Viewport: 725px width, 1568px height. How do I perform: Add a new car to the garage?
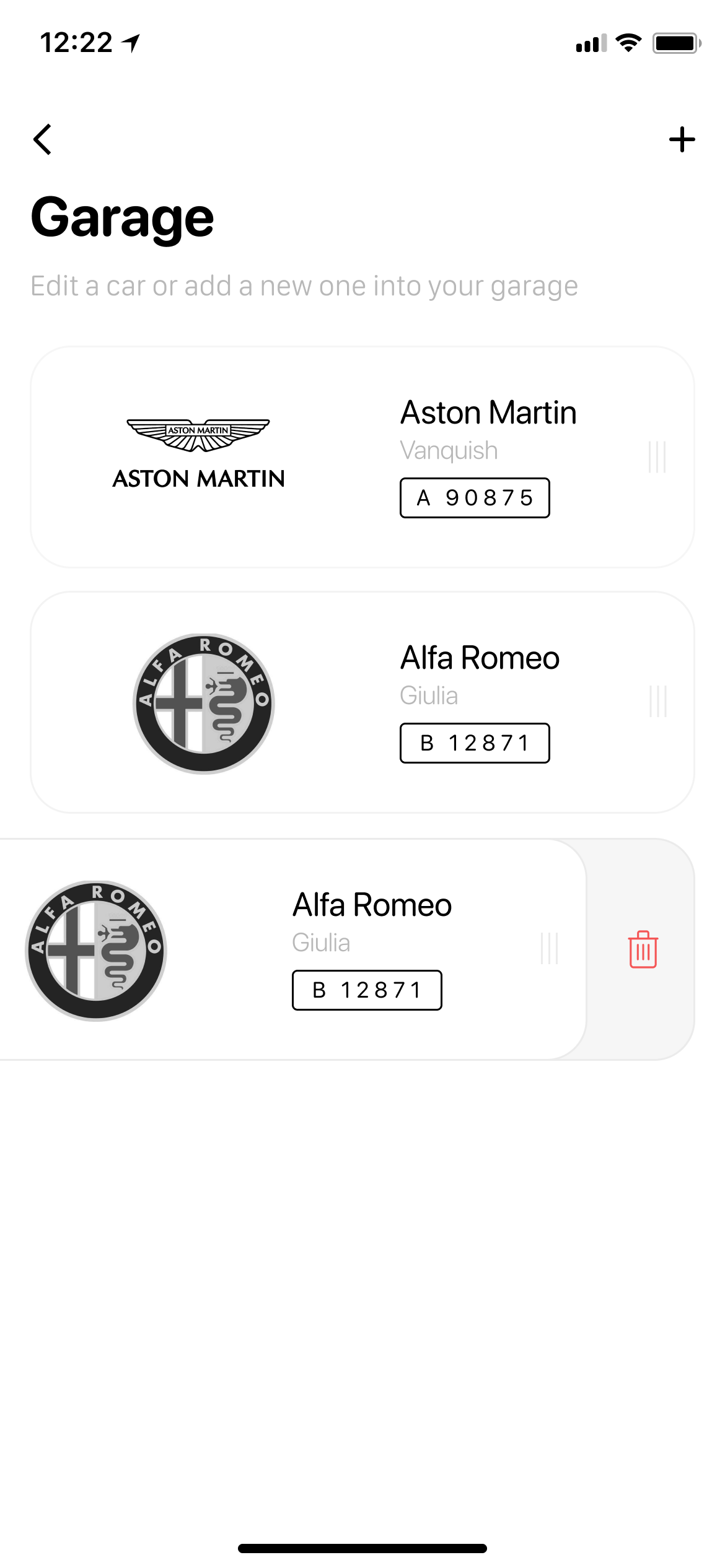(x=682, y=139)
